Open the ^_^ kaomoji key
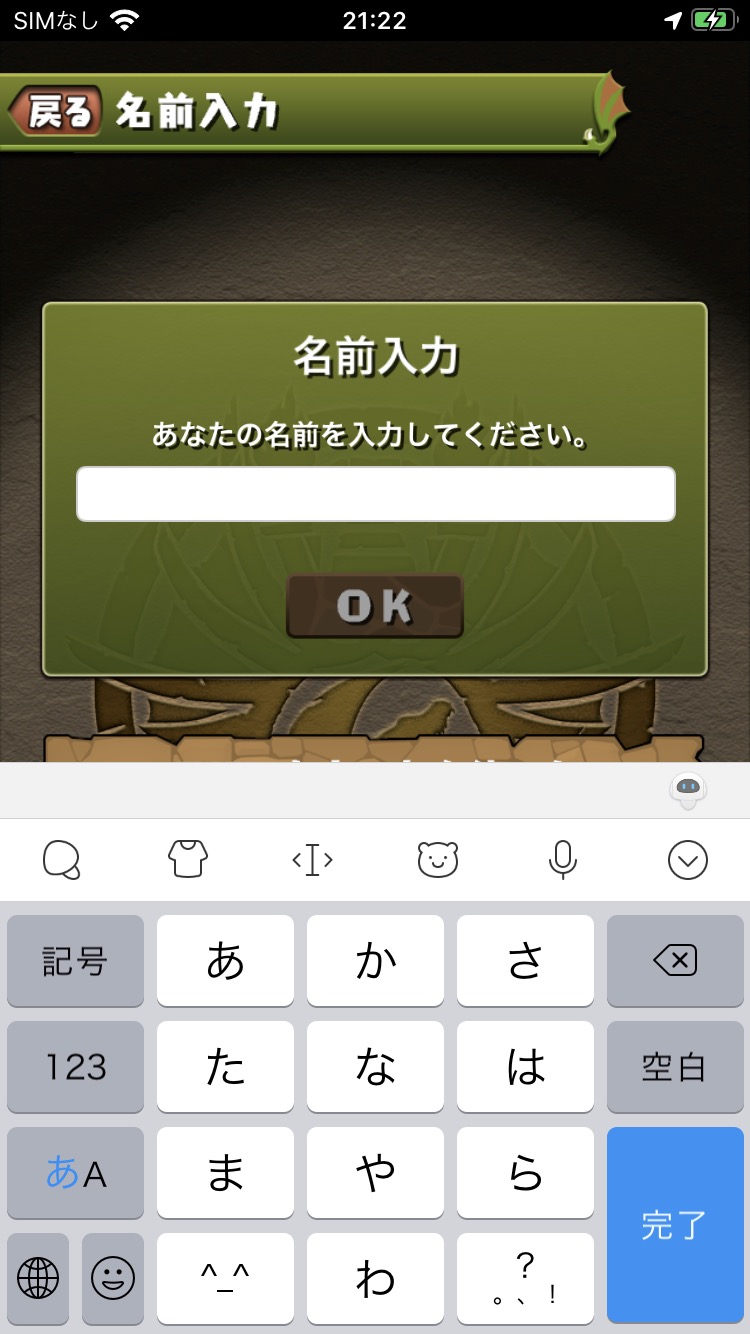This screenshot has height=1334, width=750. click(x=225, y=1278)
